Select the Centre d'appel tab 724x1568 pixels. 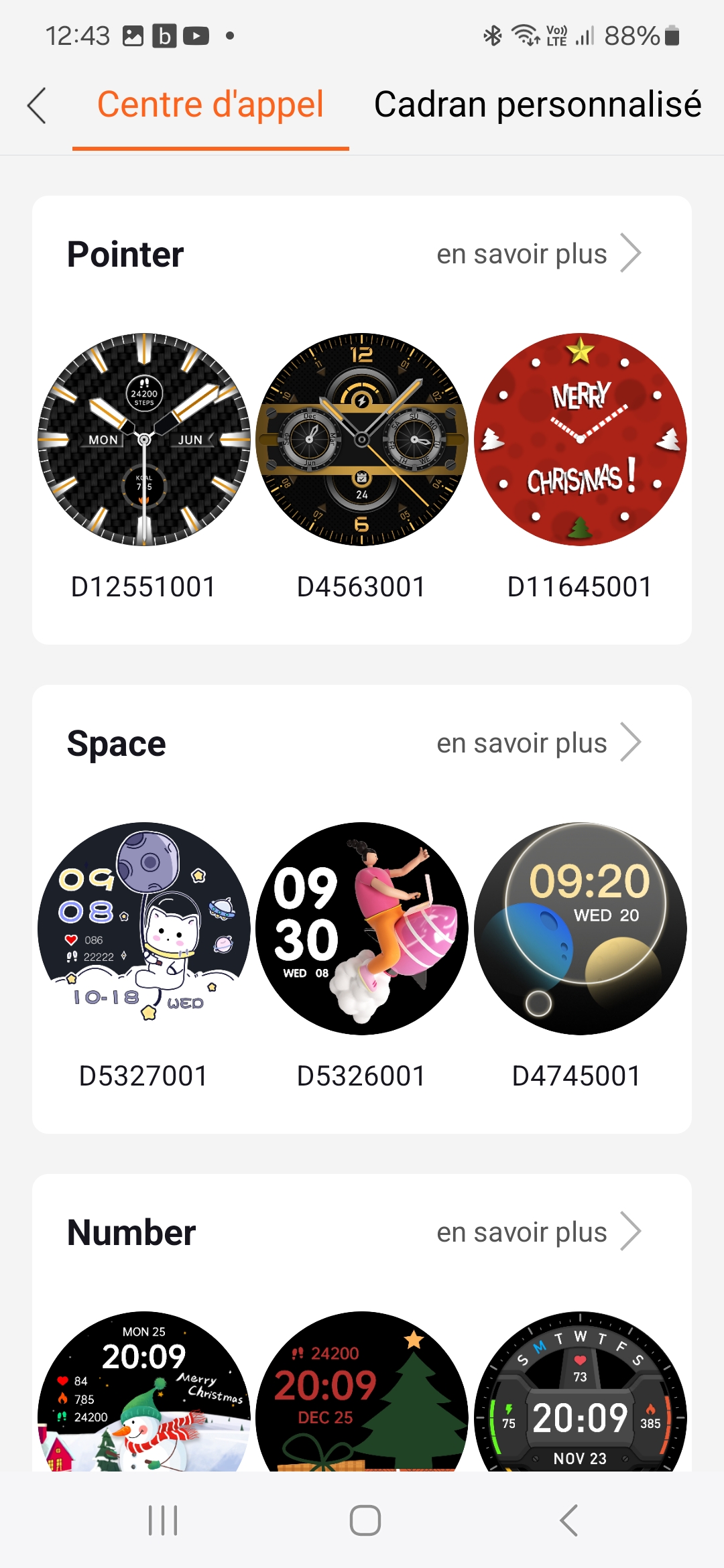(x=210, y=105)
